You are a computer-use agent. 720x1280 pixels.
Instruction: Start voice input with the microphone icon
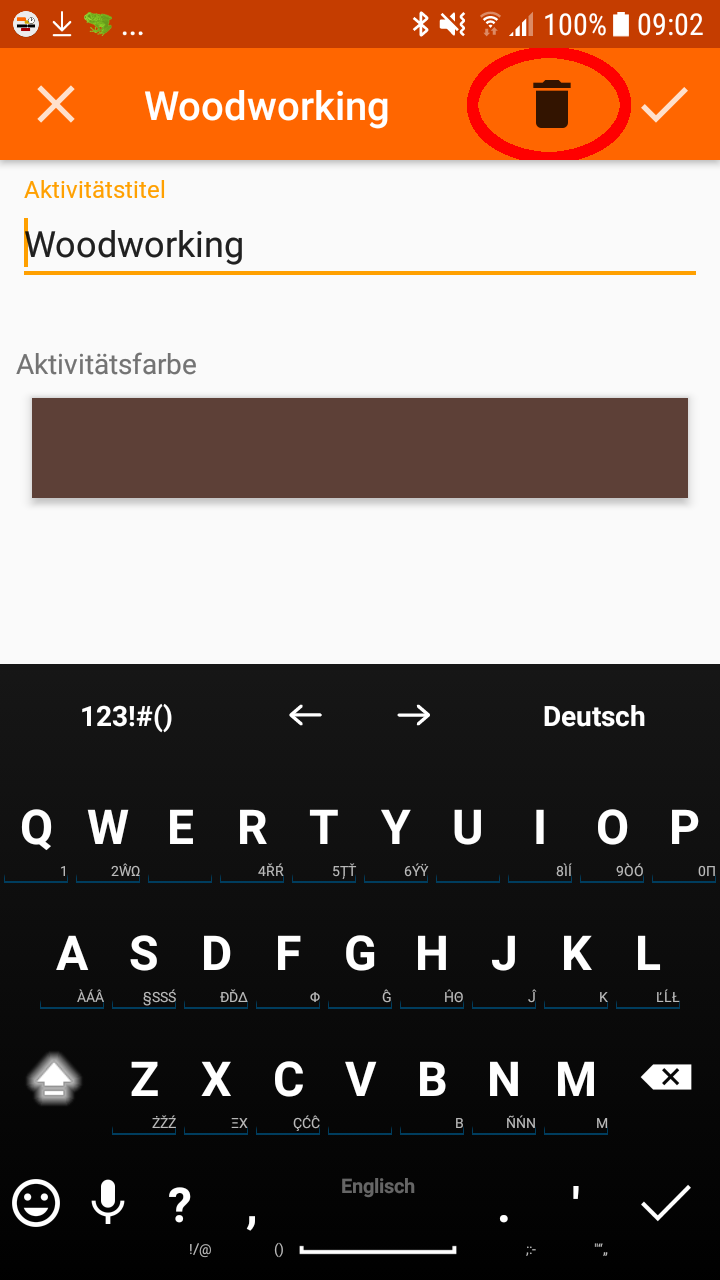[x=107, y=1204]
